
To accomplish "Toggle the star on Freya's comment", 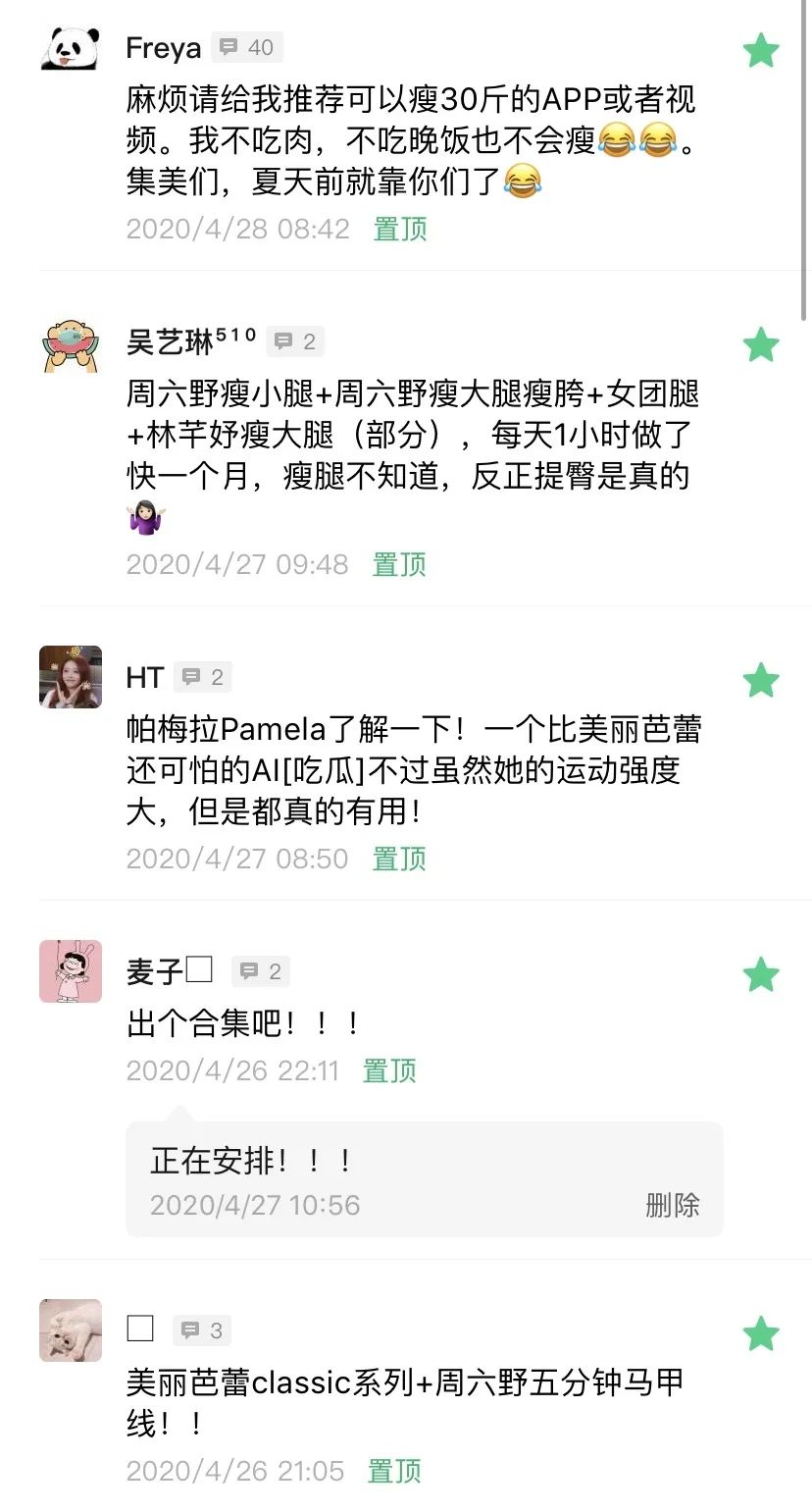I will [x=761, y=49].
